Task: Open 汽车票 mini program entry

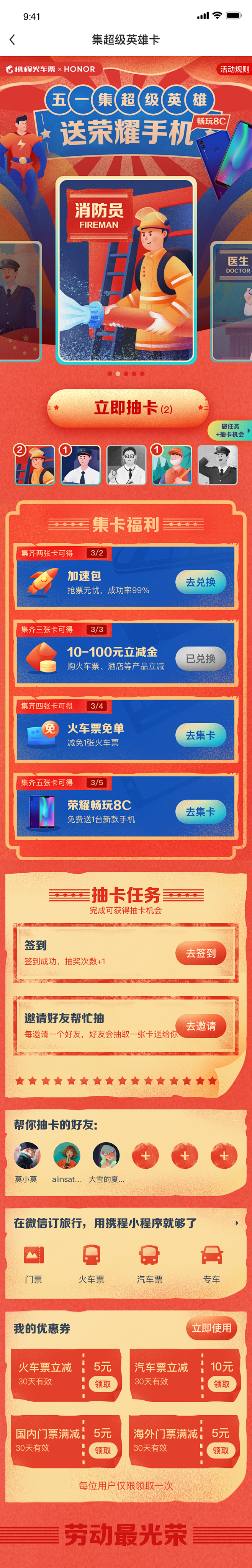Action: [x=149, y=1264]
